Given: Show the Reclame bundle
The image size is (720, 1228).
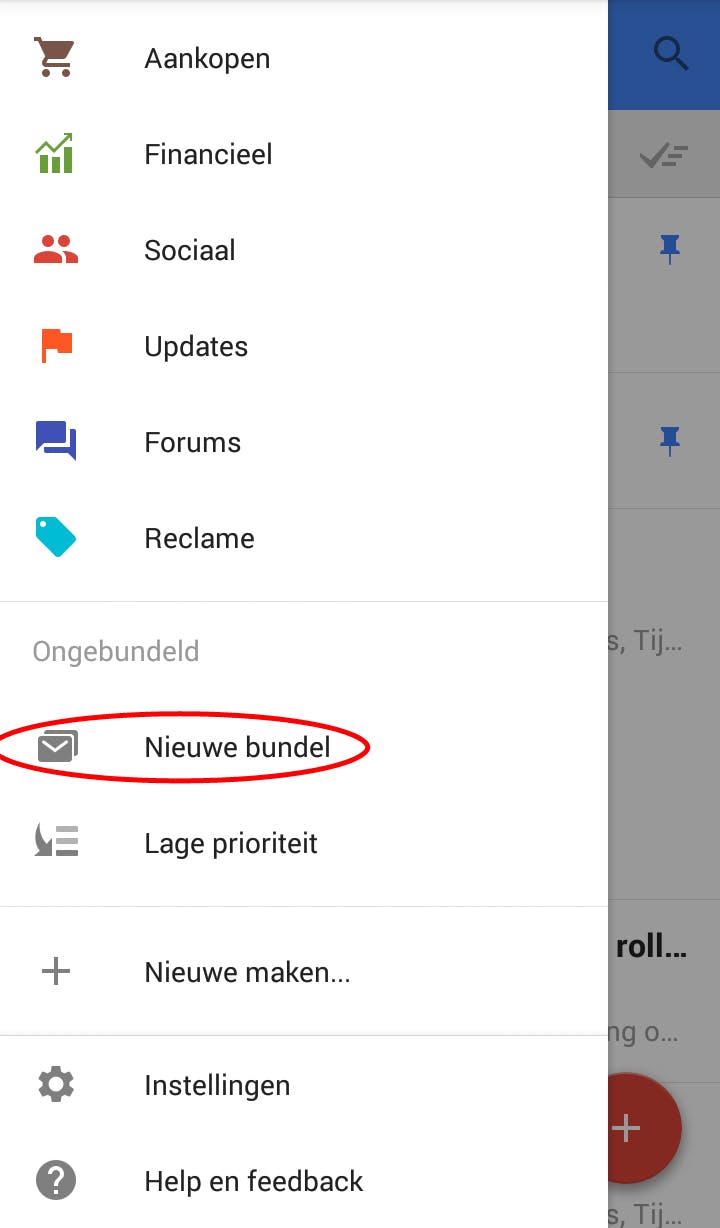Looking at the screenshot, I should (199, 539).
